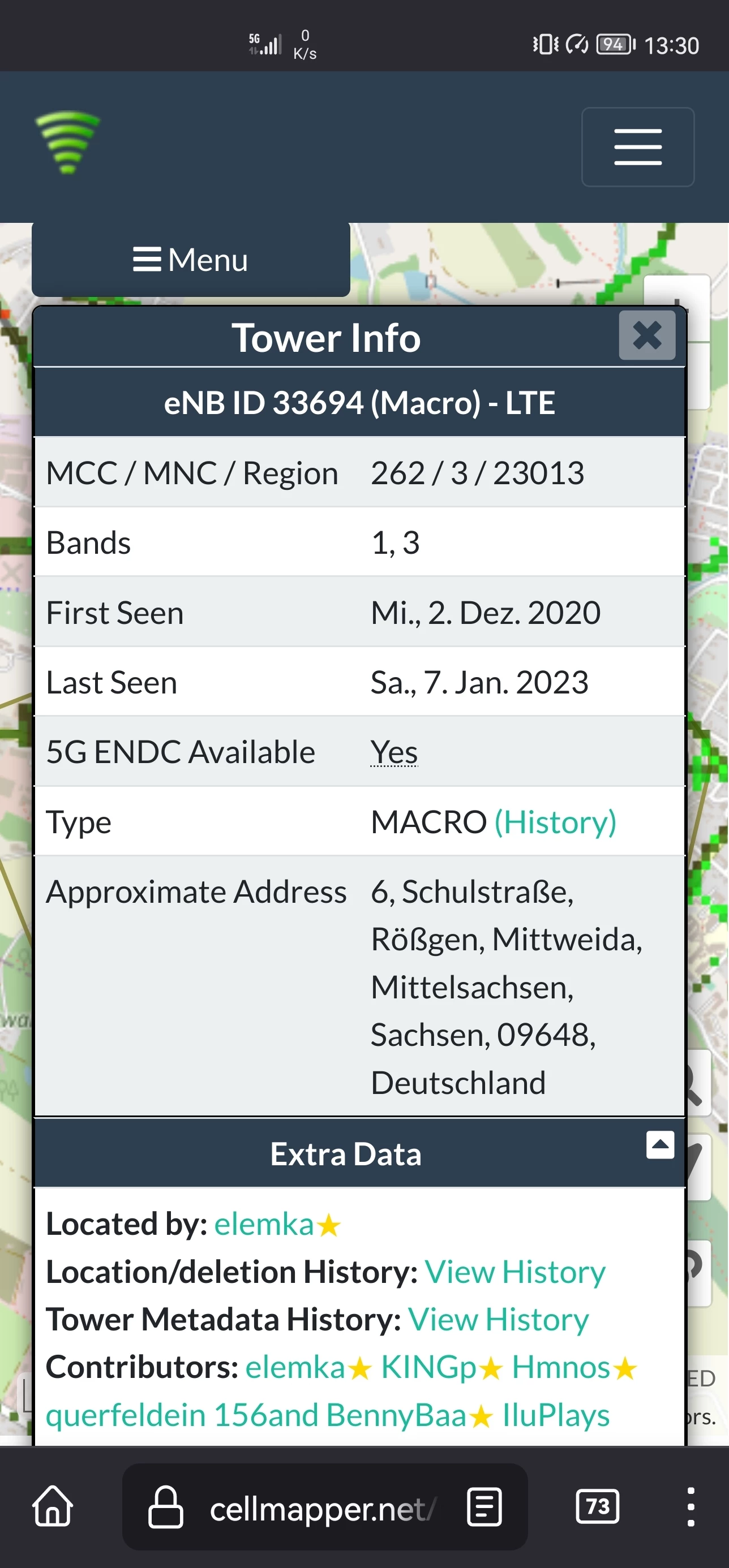This screenshot has height=1568, width=729.
Task: Open the tower type History link
Action: (555, 822)
